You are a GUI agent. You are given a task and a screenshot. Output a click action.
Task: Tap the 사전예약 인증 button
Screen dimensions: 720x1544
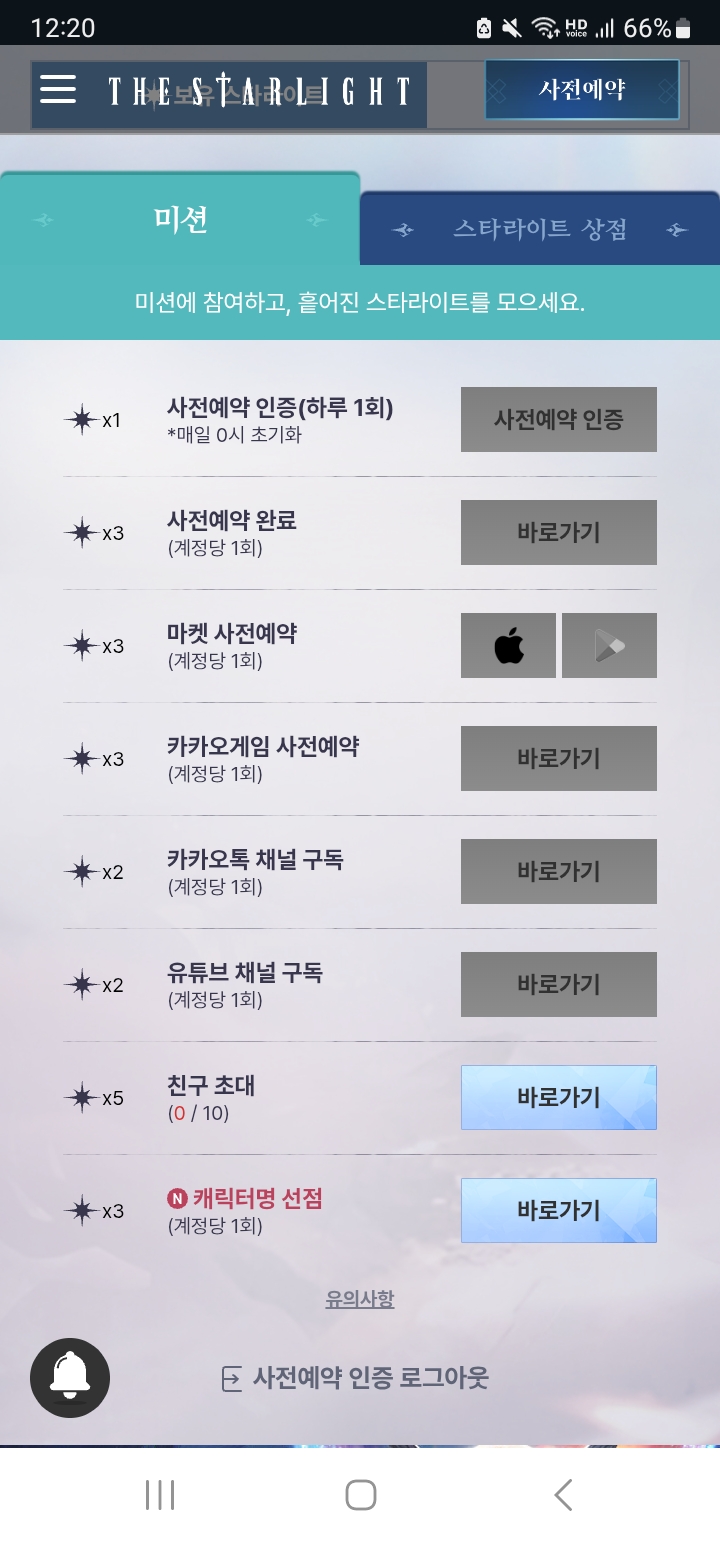point(559,419)
